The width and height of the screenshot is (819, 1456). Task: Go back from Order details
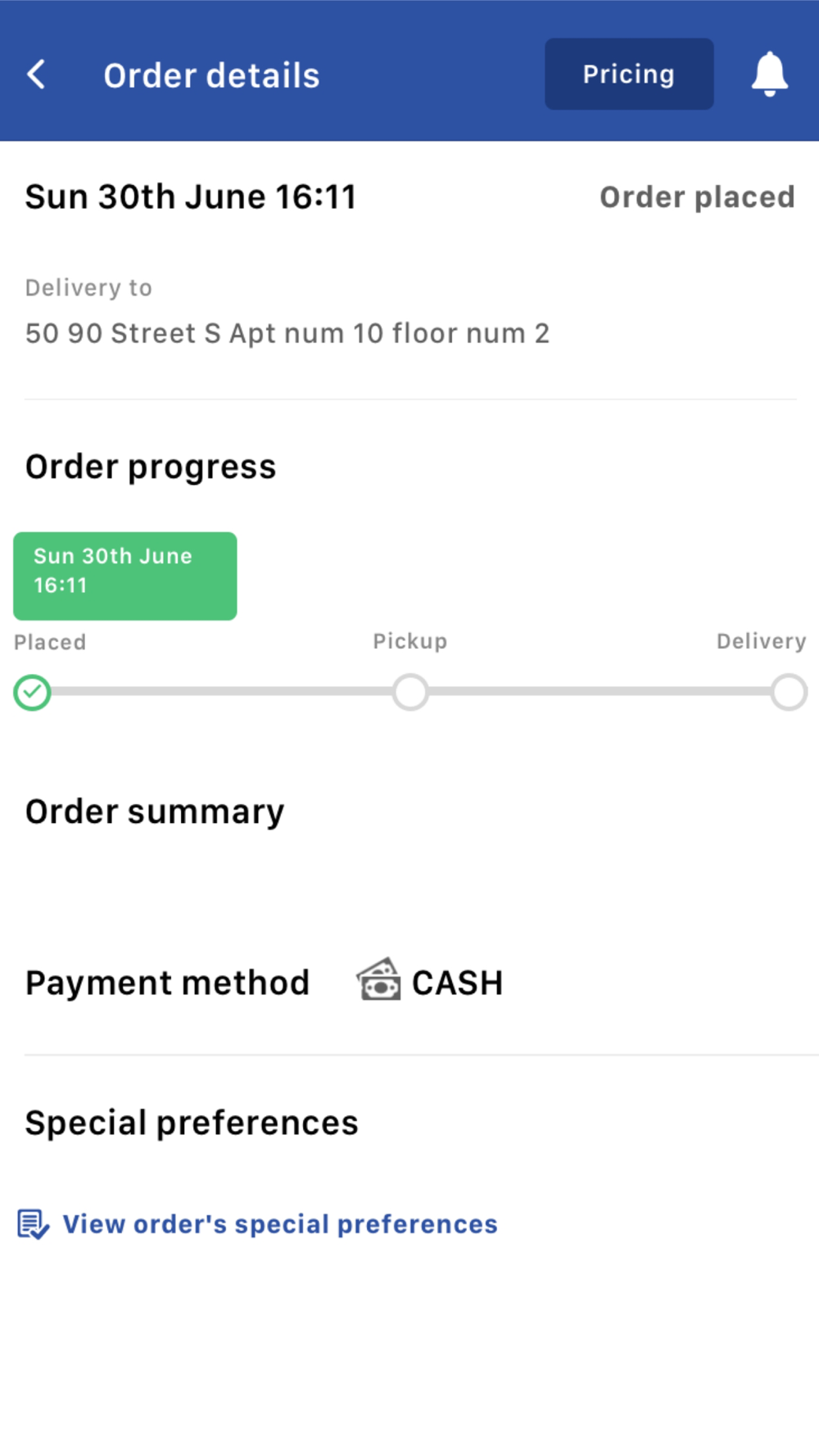click(x=37, y=75)
